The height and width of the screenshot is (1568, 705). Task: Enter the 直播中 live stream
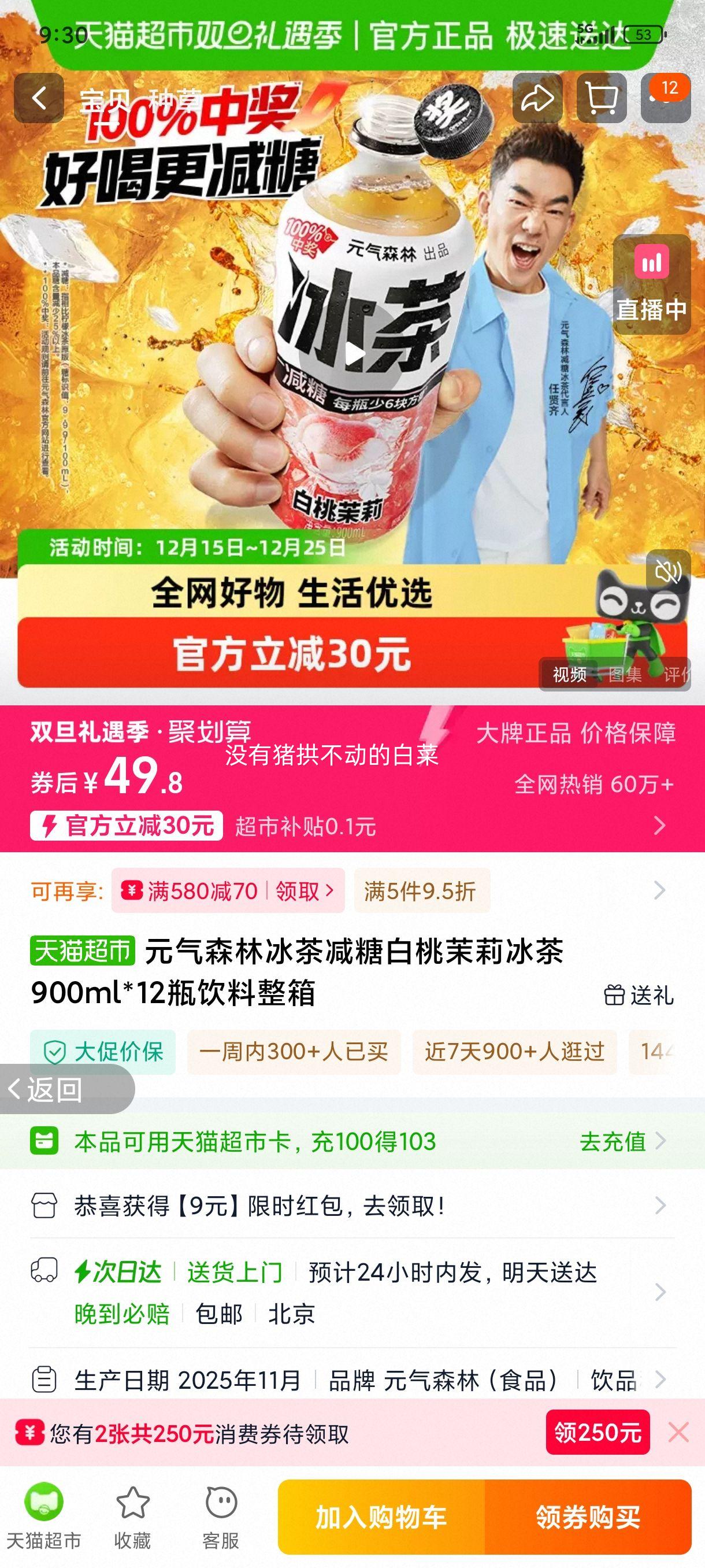(651, 286)
